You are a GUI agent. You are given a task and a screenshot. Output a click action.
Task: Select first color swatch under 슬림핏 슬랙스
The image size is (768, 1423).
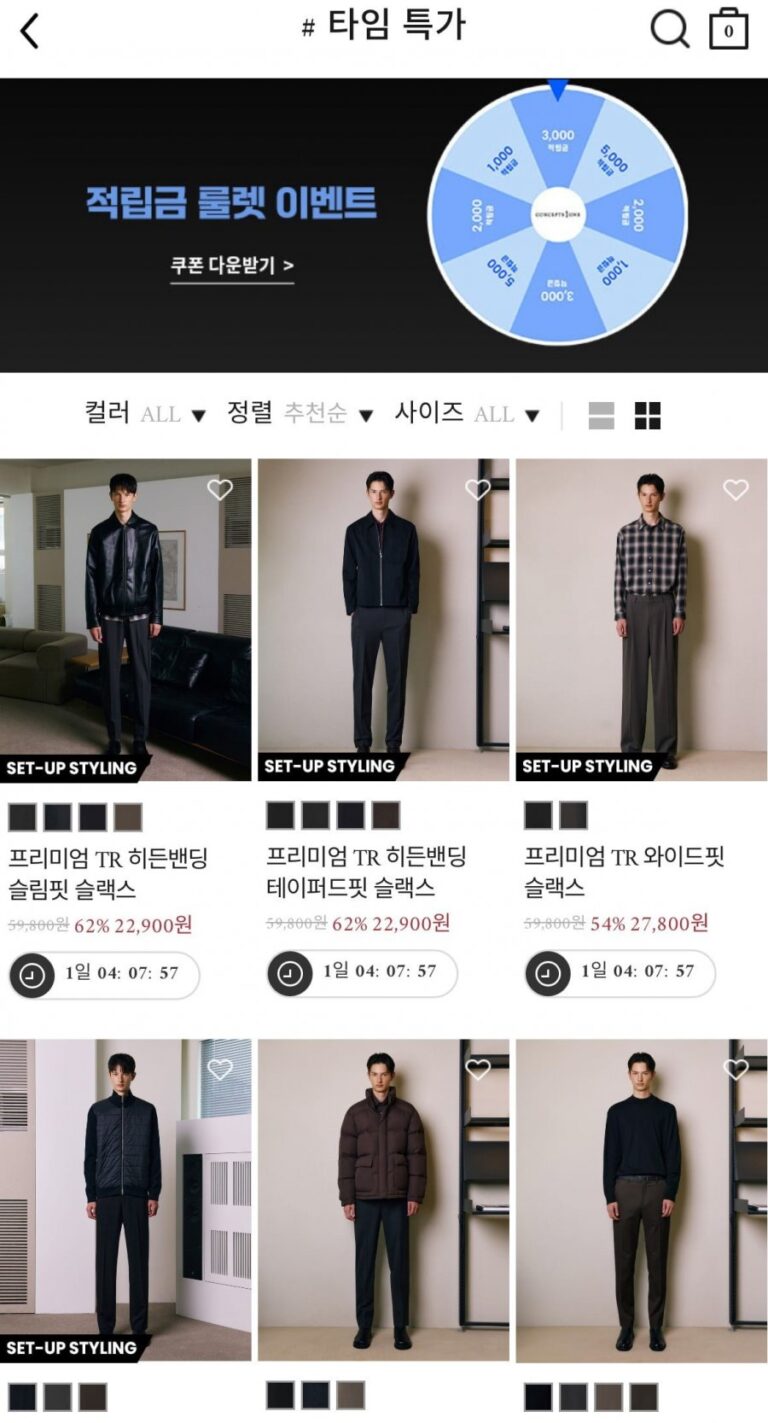(22, 817)
